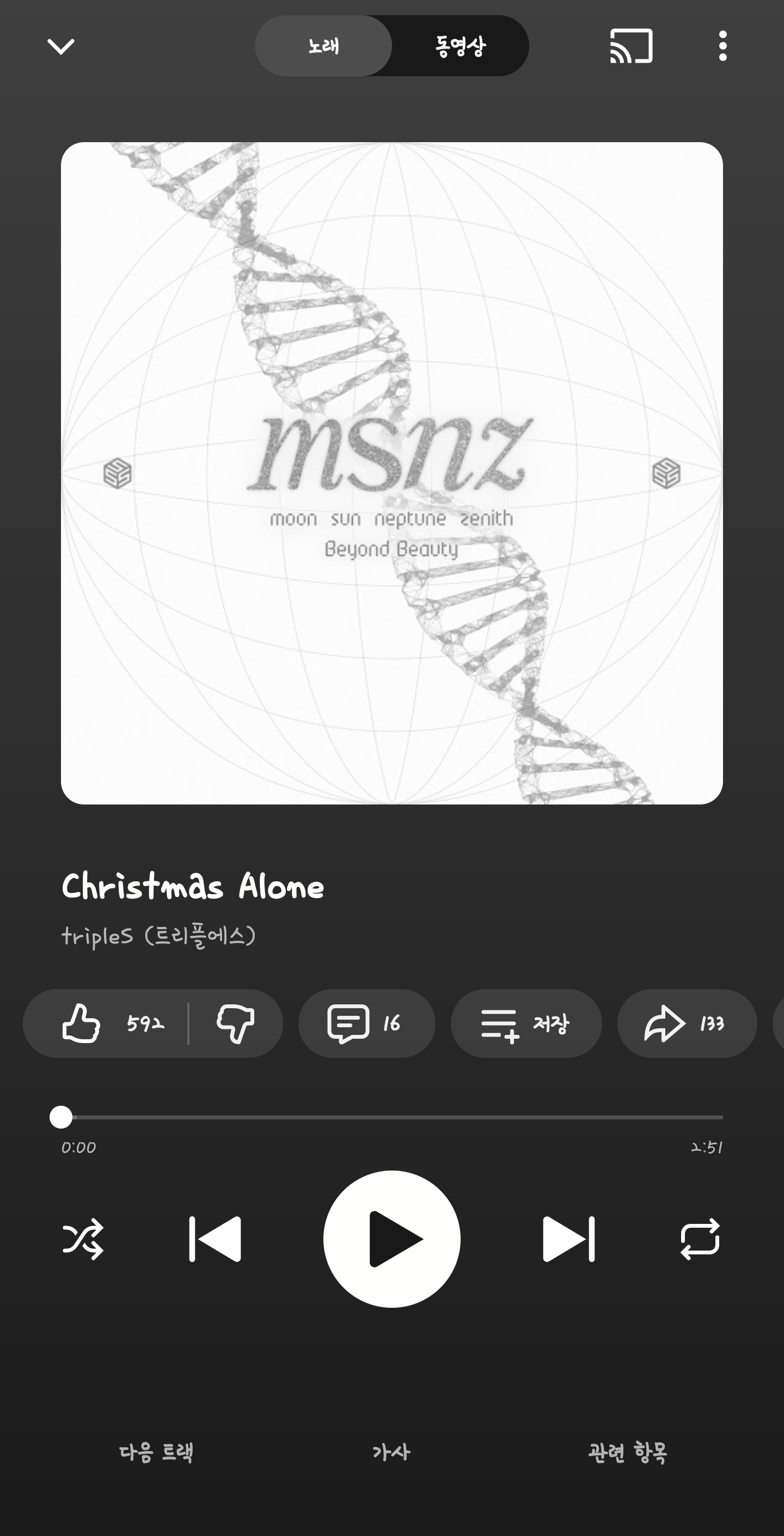Skip to the previous track
This screenshot has width=784, height=1536.
coord(215,1239)
